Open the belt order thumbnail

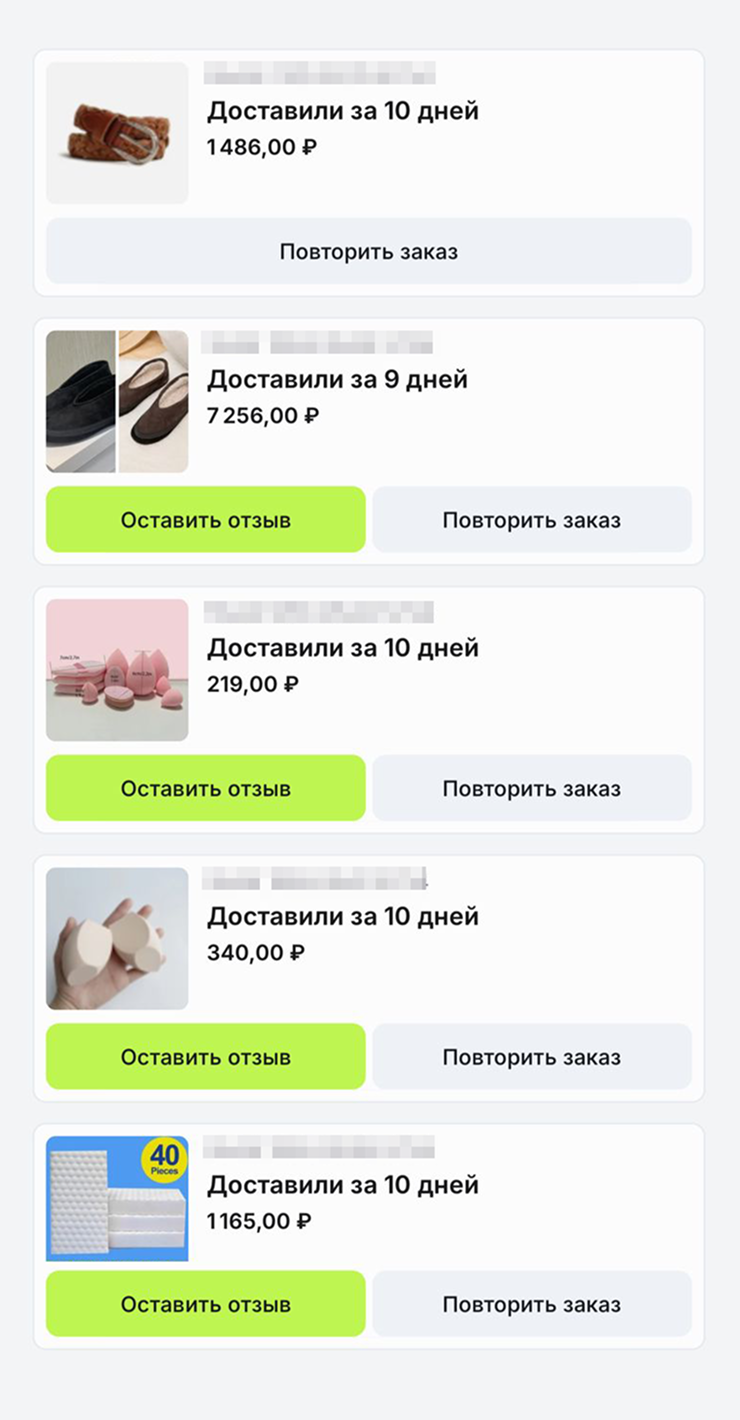[117, 133]
